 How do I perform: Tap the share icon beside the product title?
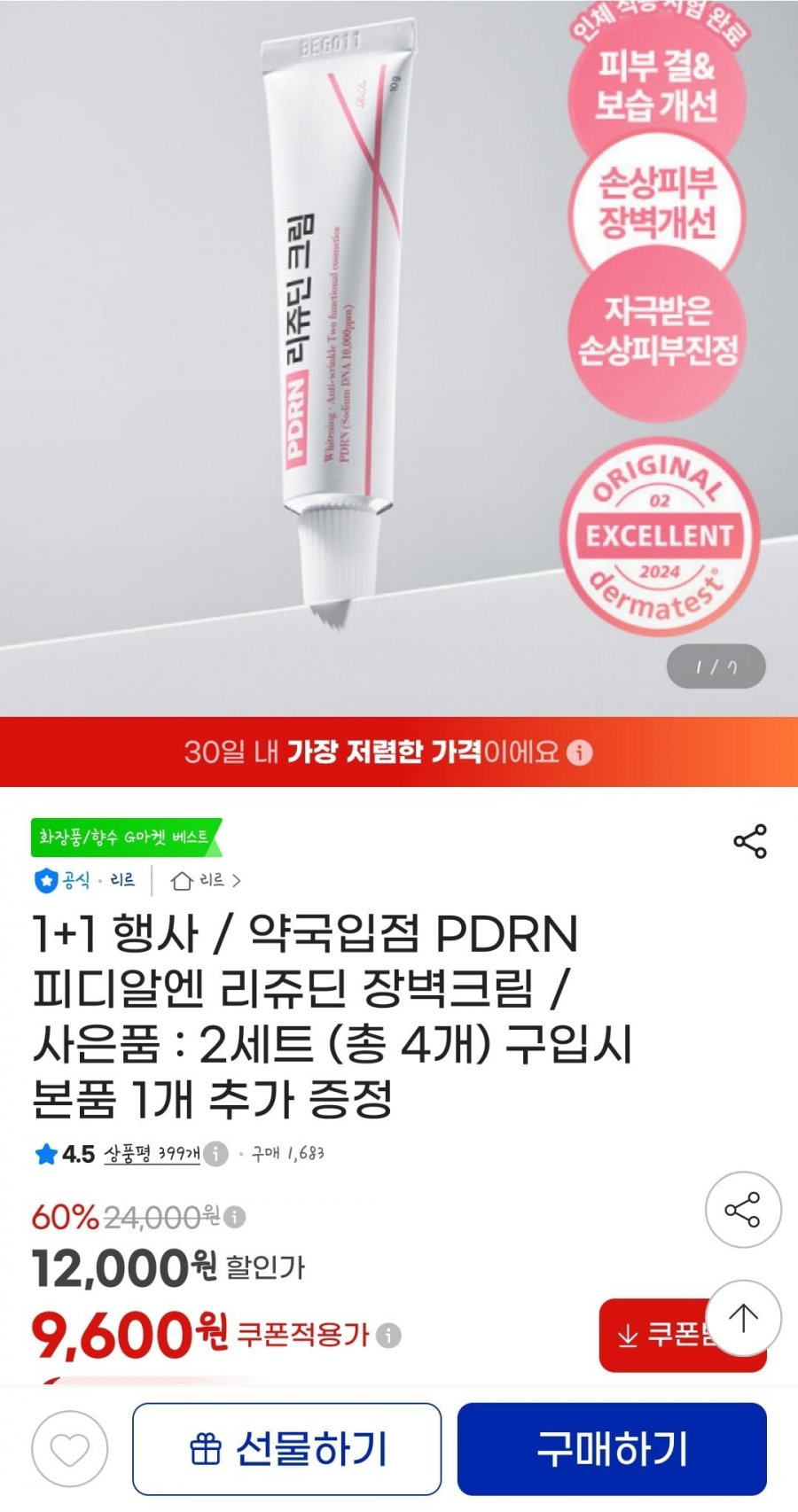tap(750, 841)
